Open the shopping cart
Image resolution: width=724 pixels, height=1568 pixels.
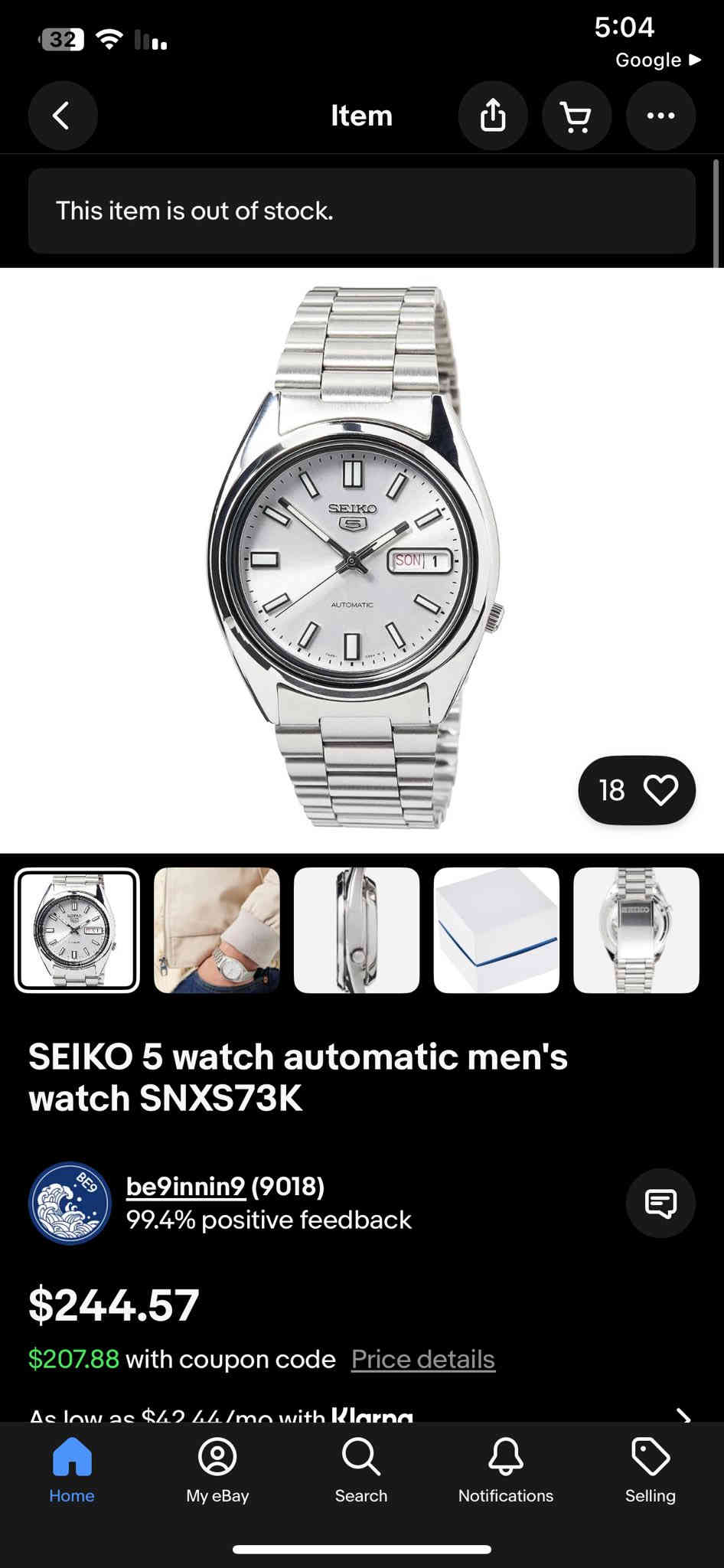coord(576,116)
